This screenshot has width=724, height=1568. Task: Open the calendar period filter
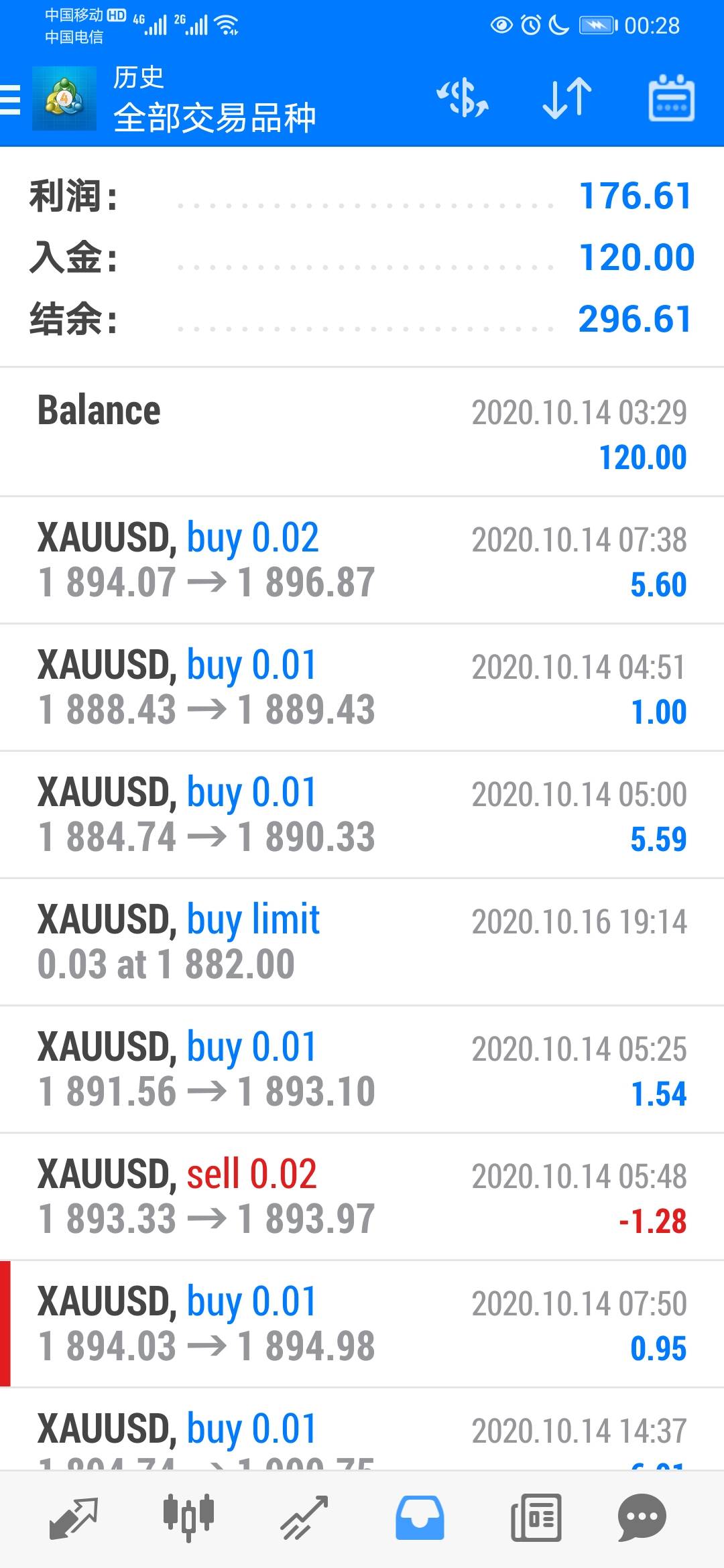pos(671,99)
